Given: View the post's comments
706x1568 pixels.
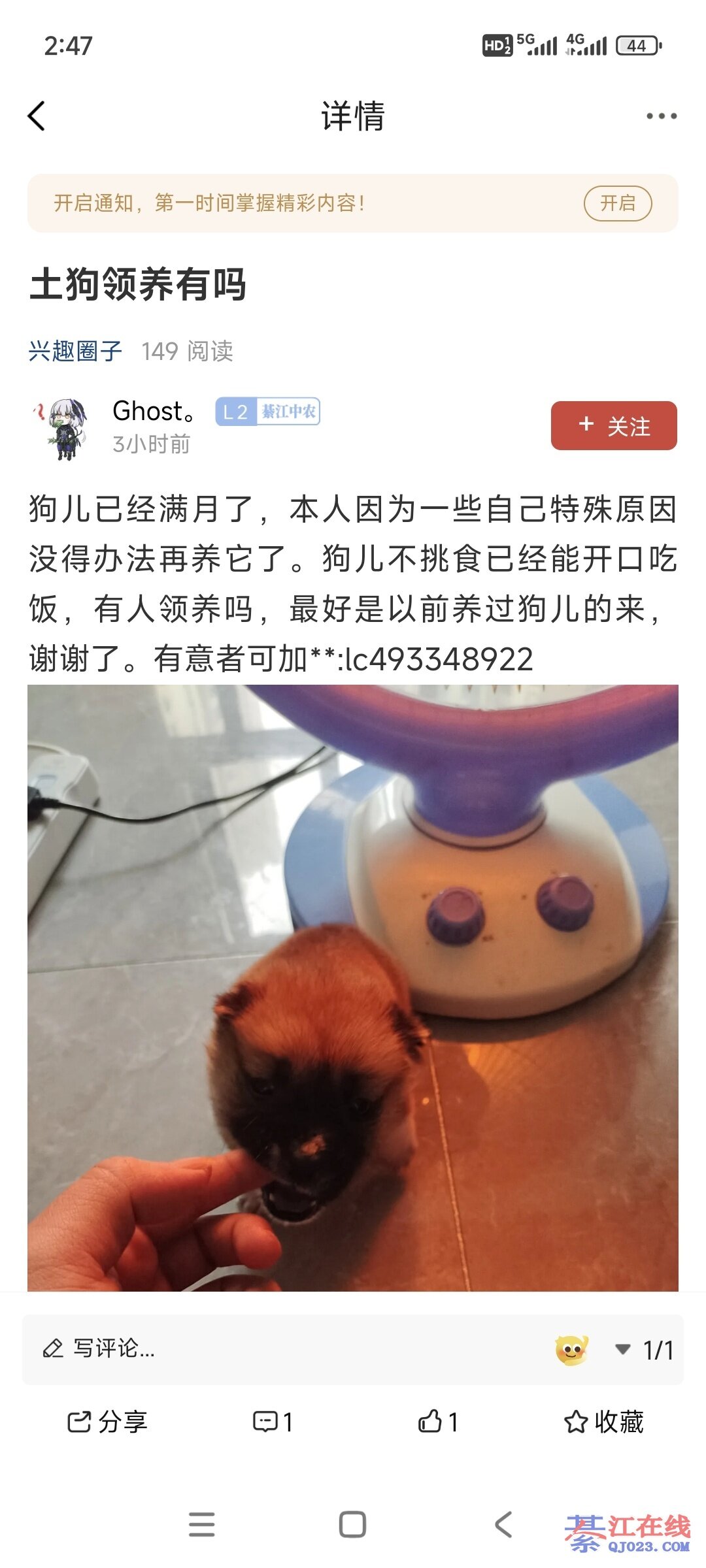Looking at the screenshot, I should pyautogui.click(x=273, y=1422).
